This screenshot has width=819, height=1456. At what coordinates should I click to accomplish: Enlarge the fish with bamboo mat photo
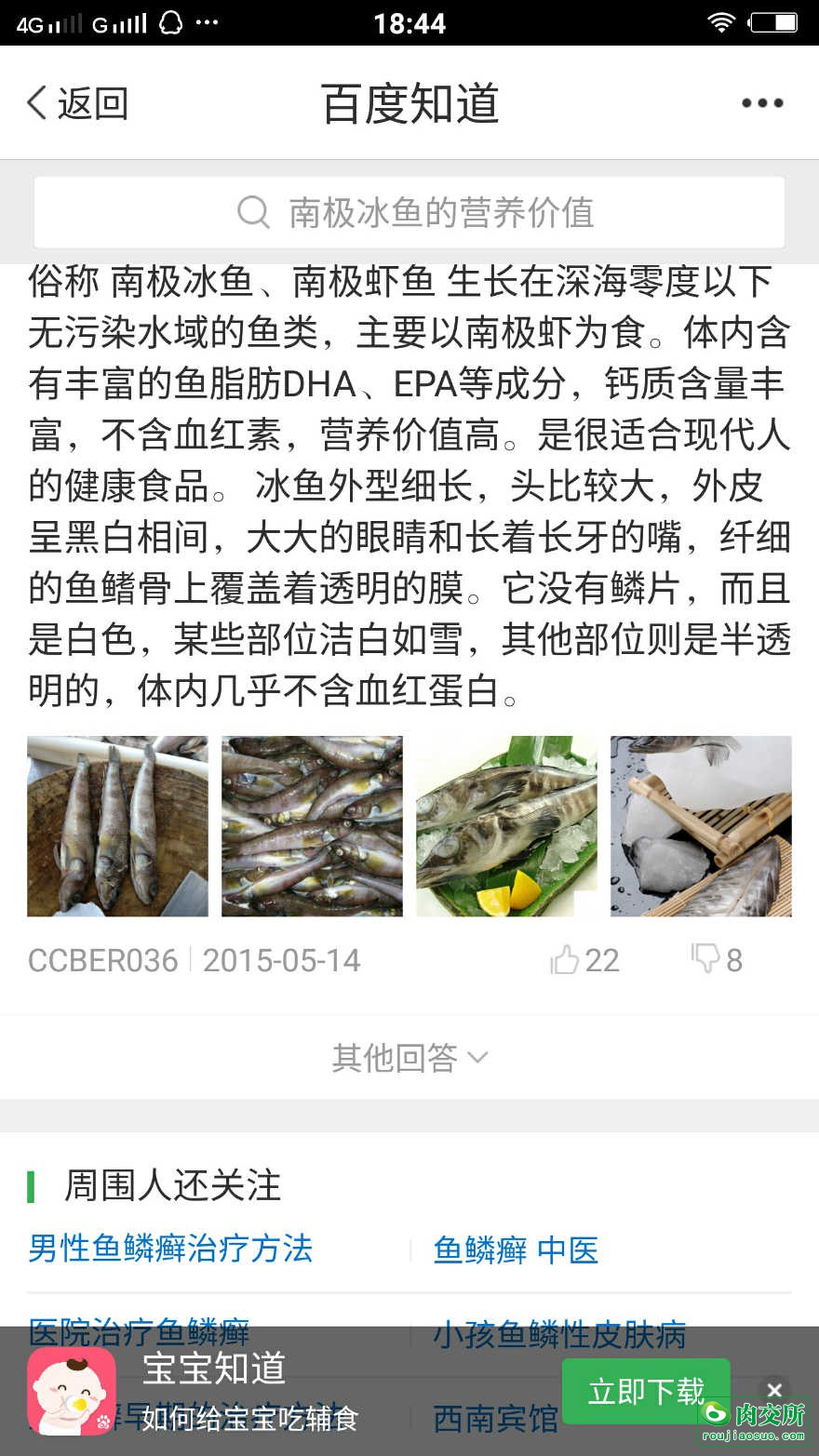[701, 826]
